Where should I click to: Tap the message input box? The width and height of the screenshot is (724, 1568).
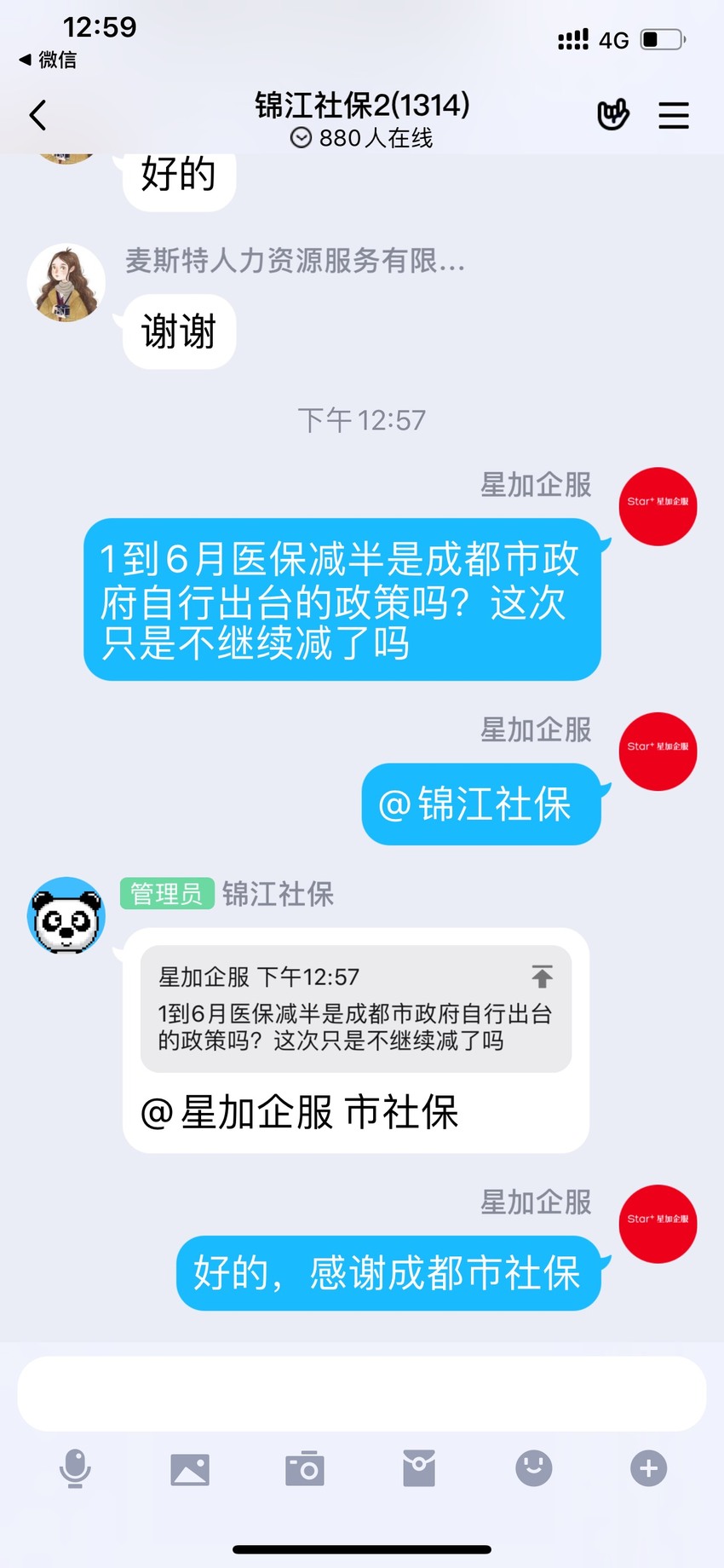tap(362, 1393)
